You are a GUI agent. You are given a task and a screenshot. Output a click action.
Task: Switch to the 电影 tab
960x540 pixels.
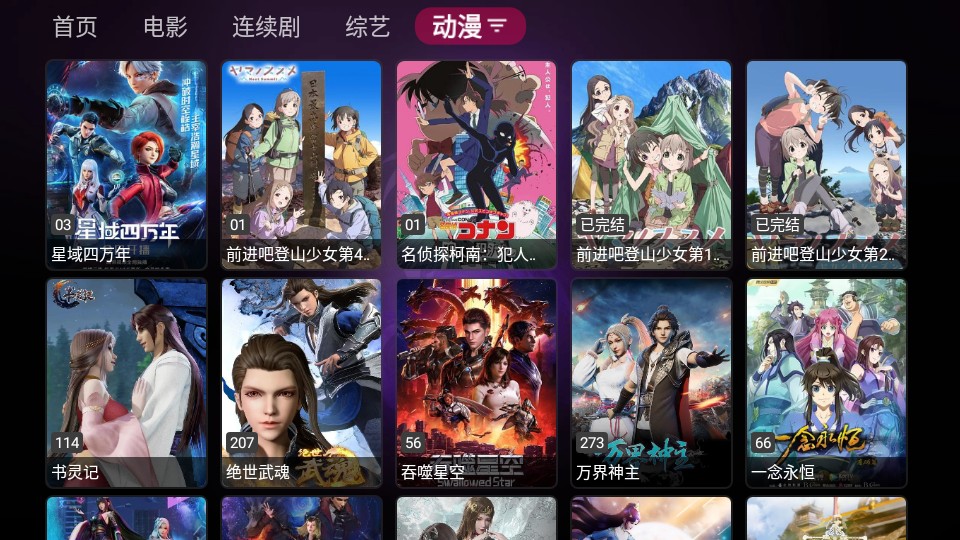[x=165, y=27]
